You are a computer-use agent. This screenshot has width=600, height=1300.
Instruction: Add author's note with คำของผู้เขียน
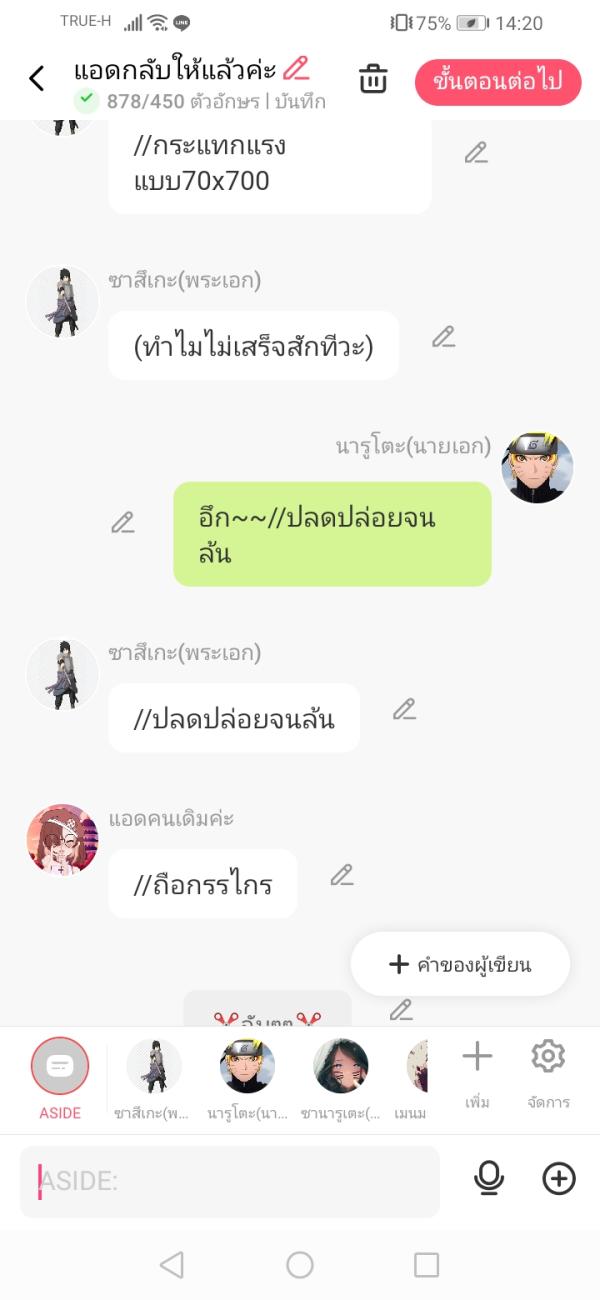pyautogui.click(x=460, y=964)
